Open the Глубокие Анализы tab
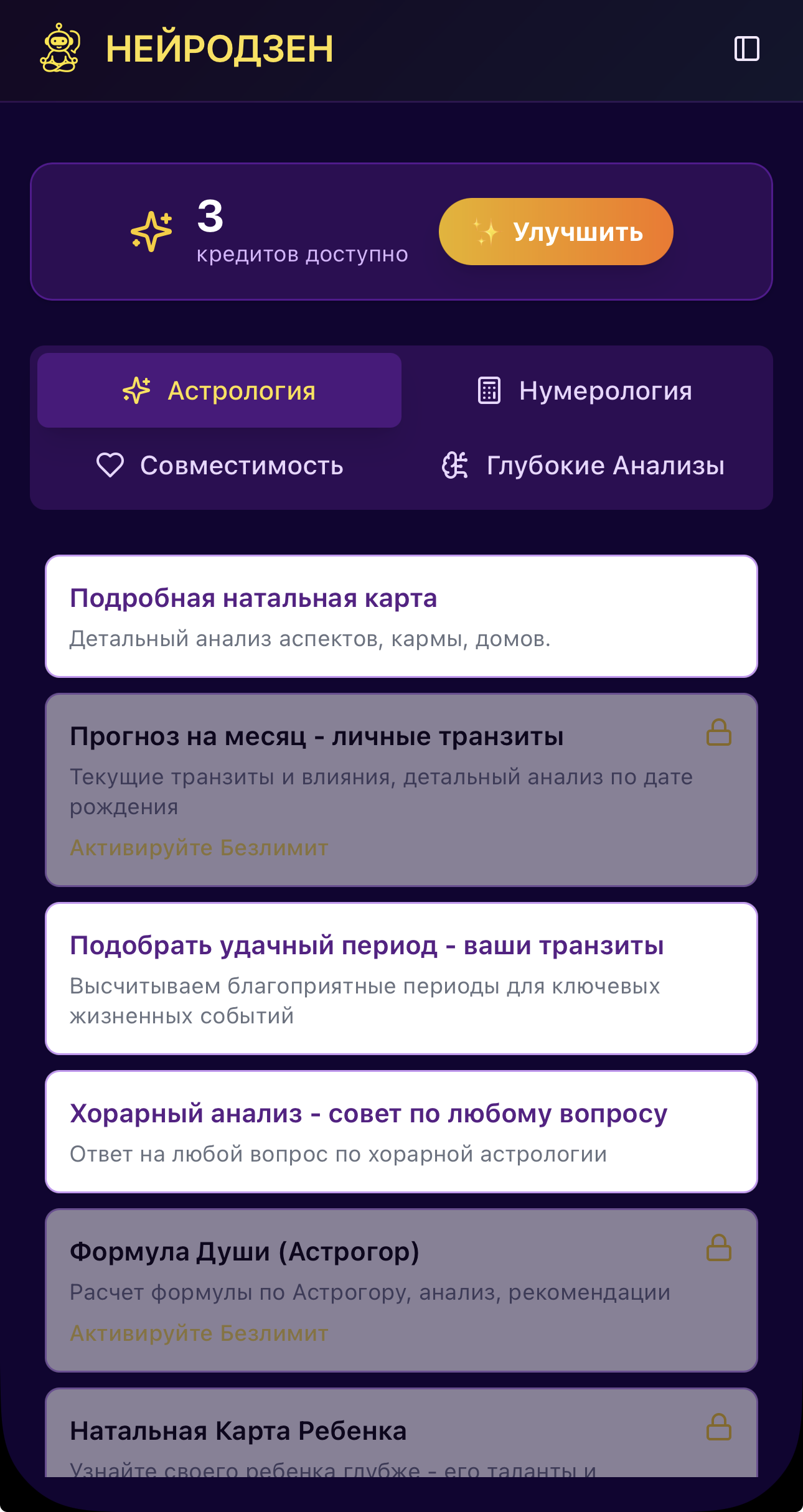The height and width of the screenshot is (1512, 803). [586, 466]
